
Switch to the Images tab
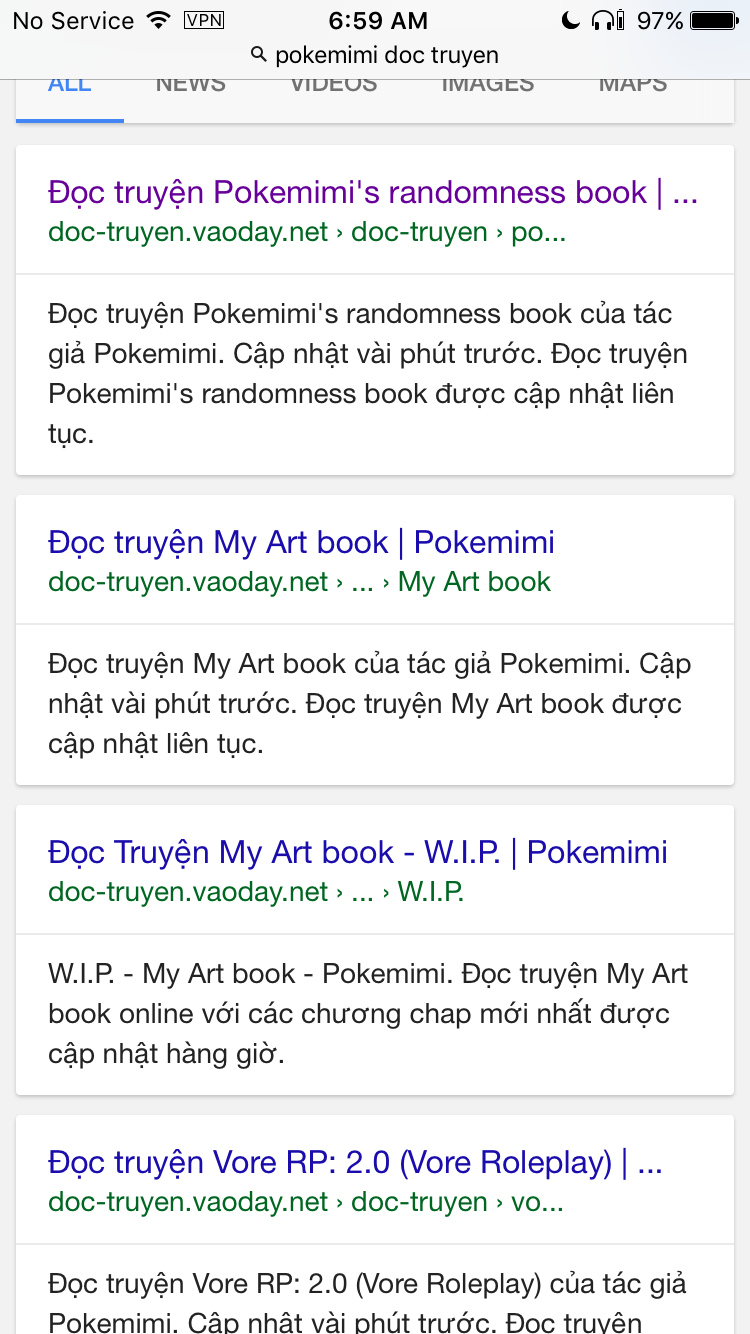click(x=488, y=85)
